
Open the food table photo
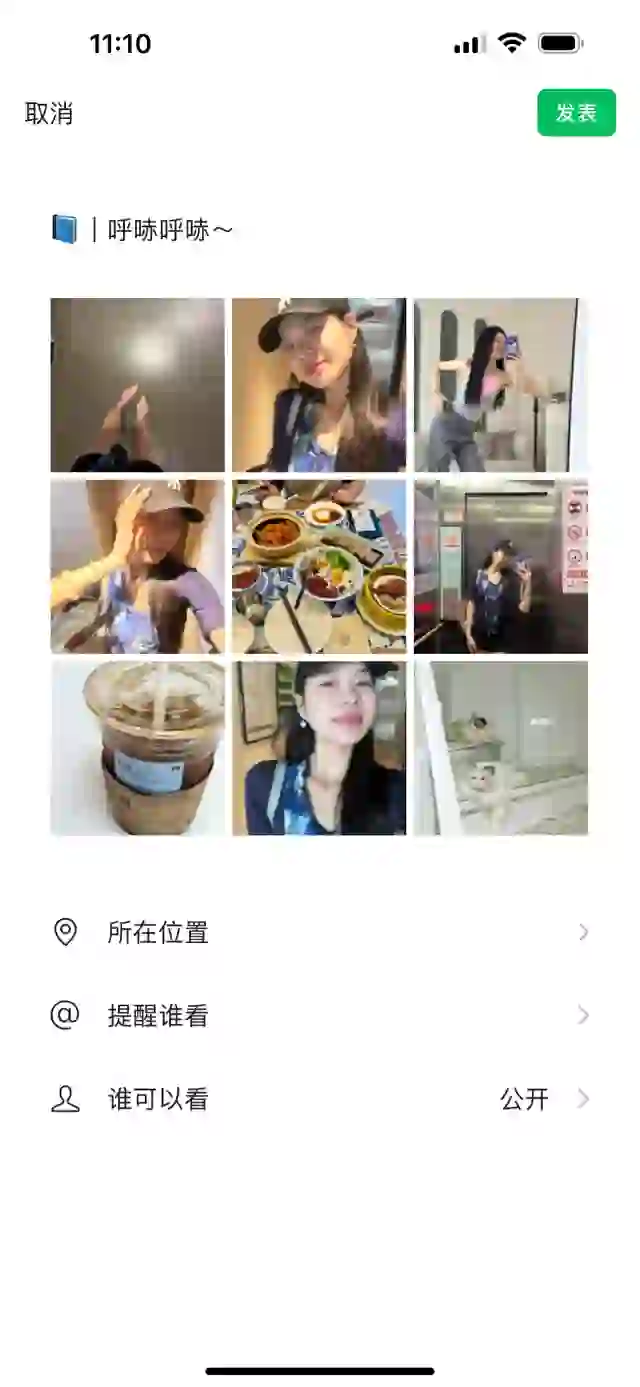319,566
